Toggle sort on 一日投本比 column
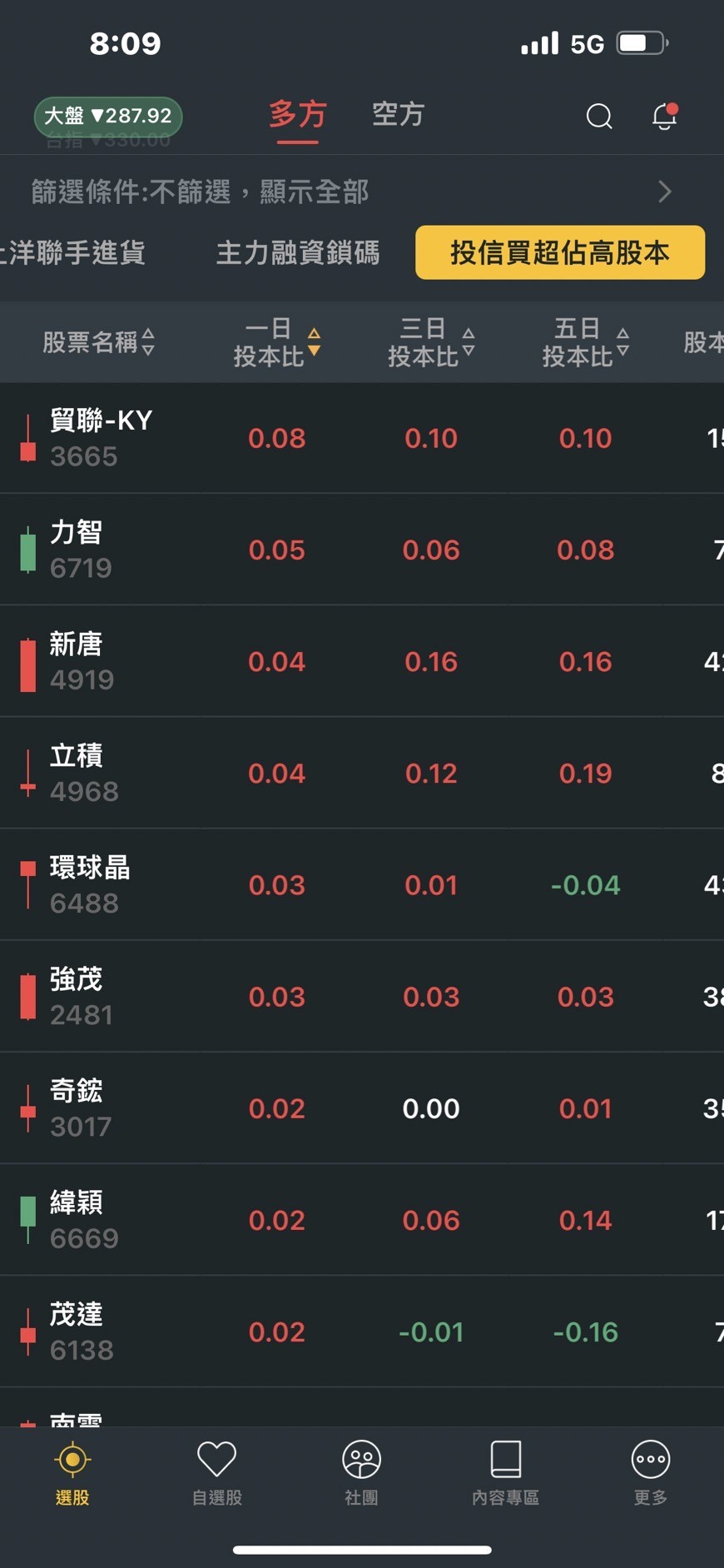This screenshot has height=1568, width=724. pyautogui.click(x=277, y=341)
